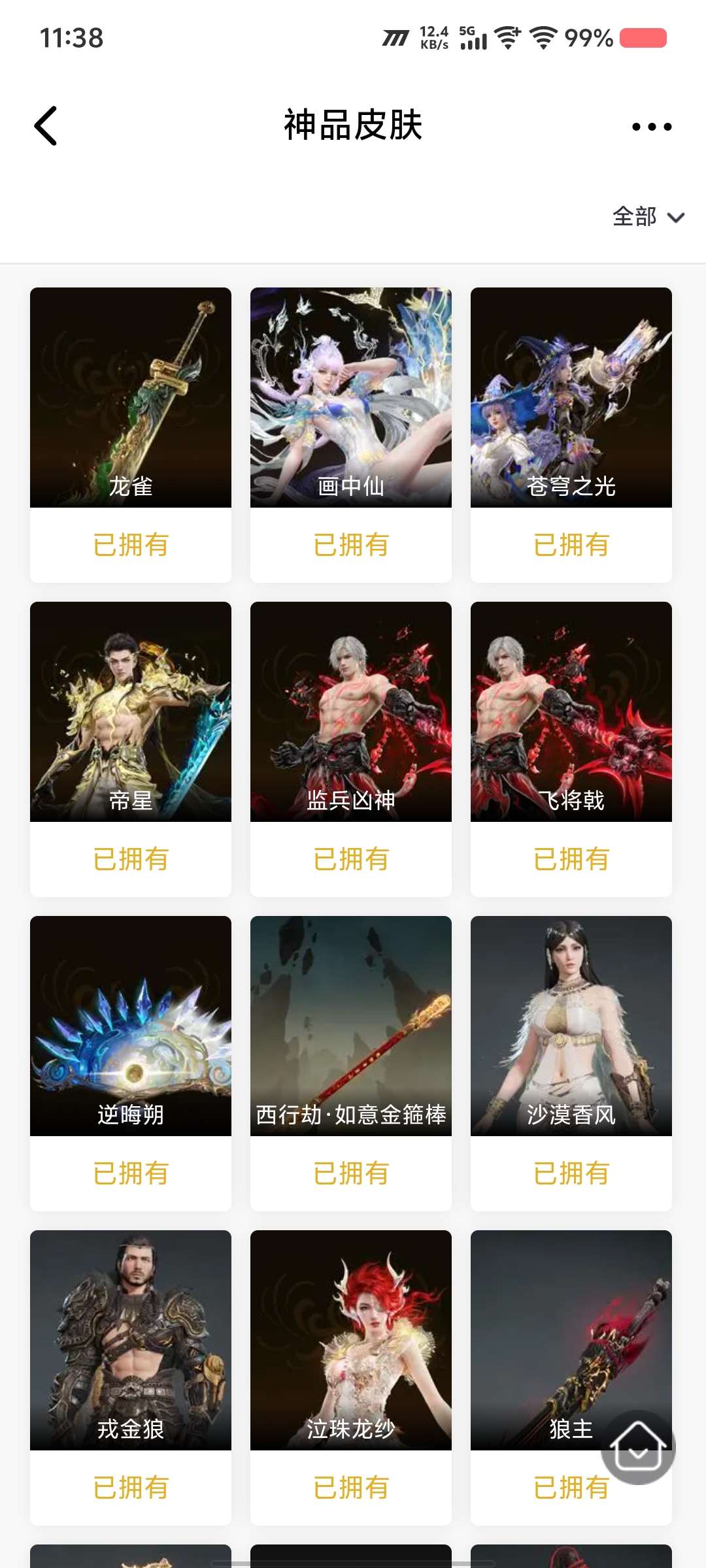
Task: View the 画中仙 skin
Action: point(351,397)
